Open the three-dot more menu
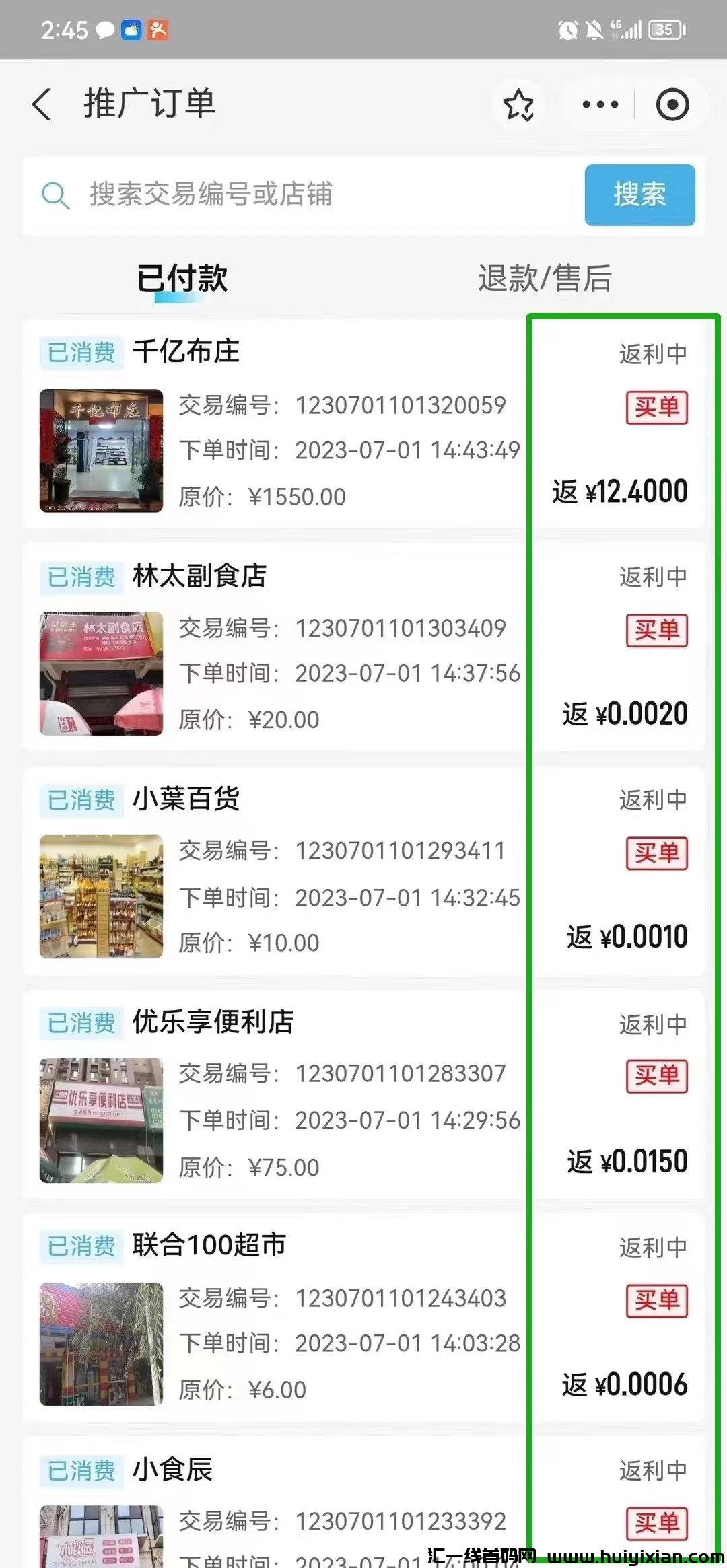Viewport: 727px width, 1568px height. tap(600, 105)
